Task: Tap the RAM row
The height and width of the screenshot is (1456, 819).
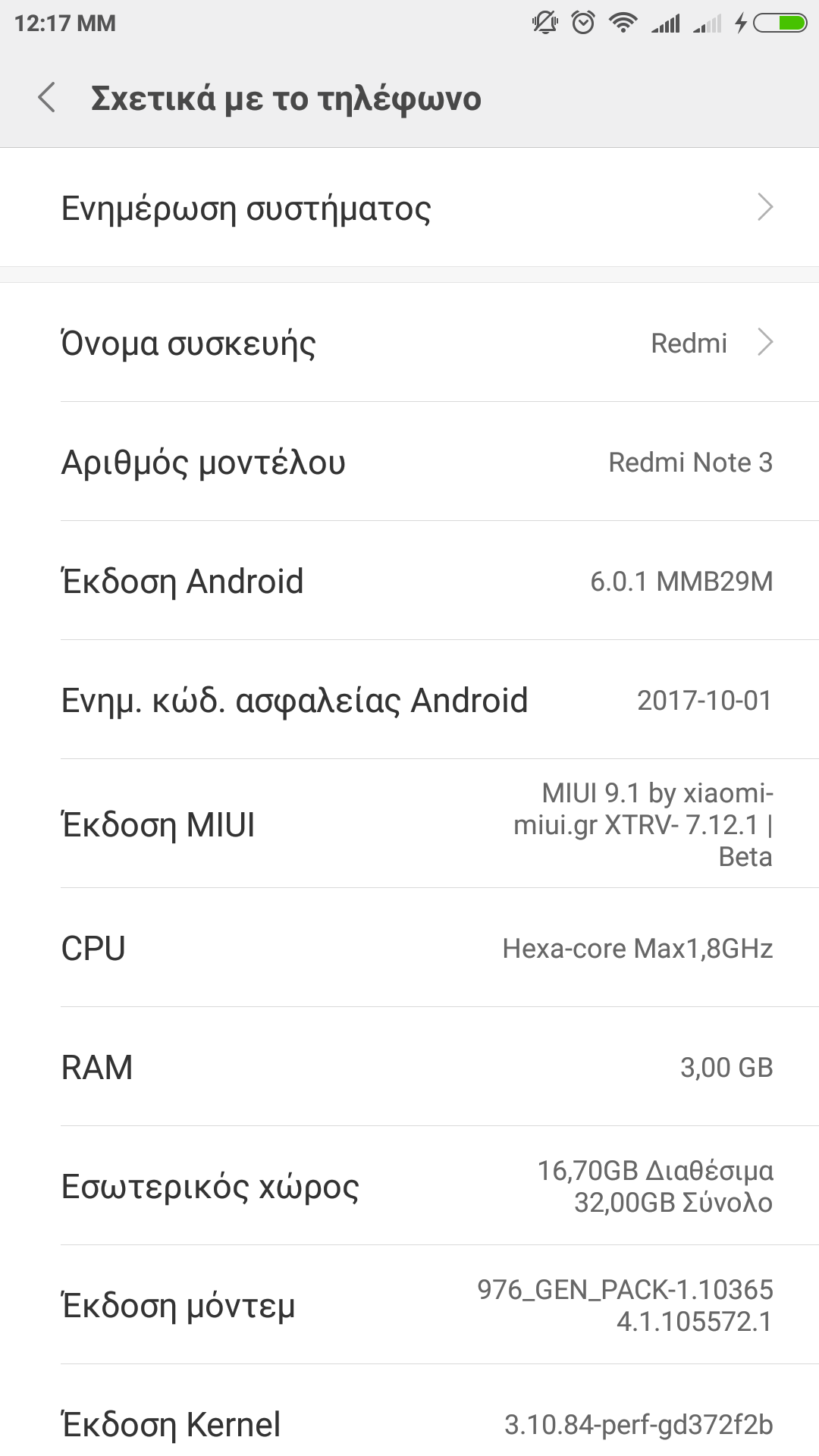Action: 409,1067
